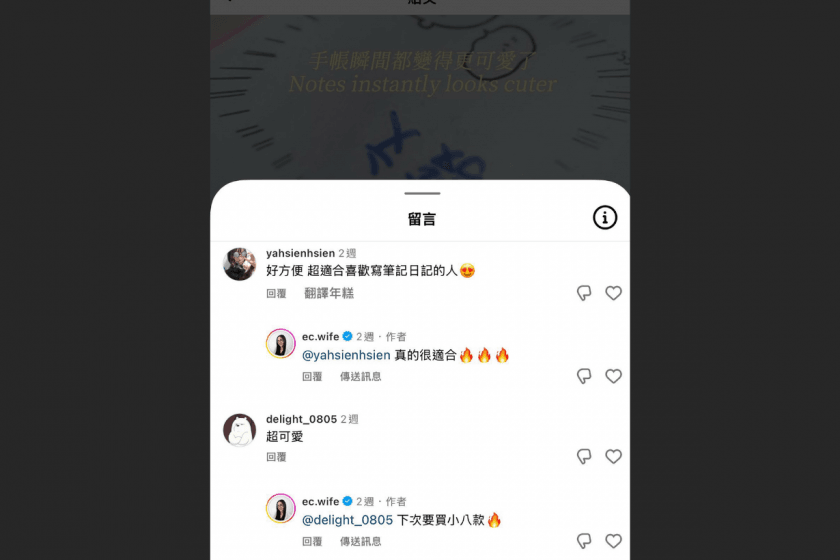Screen dimensions: 840x560
Task: Open delight_0805's profile avatar
Action: pyautogui.click(x=239, y=429)
